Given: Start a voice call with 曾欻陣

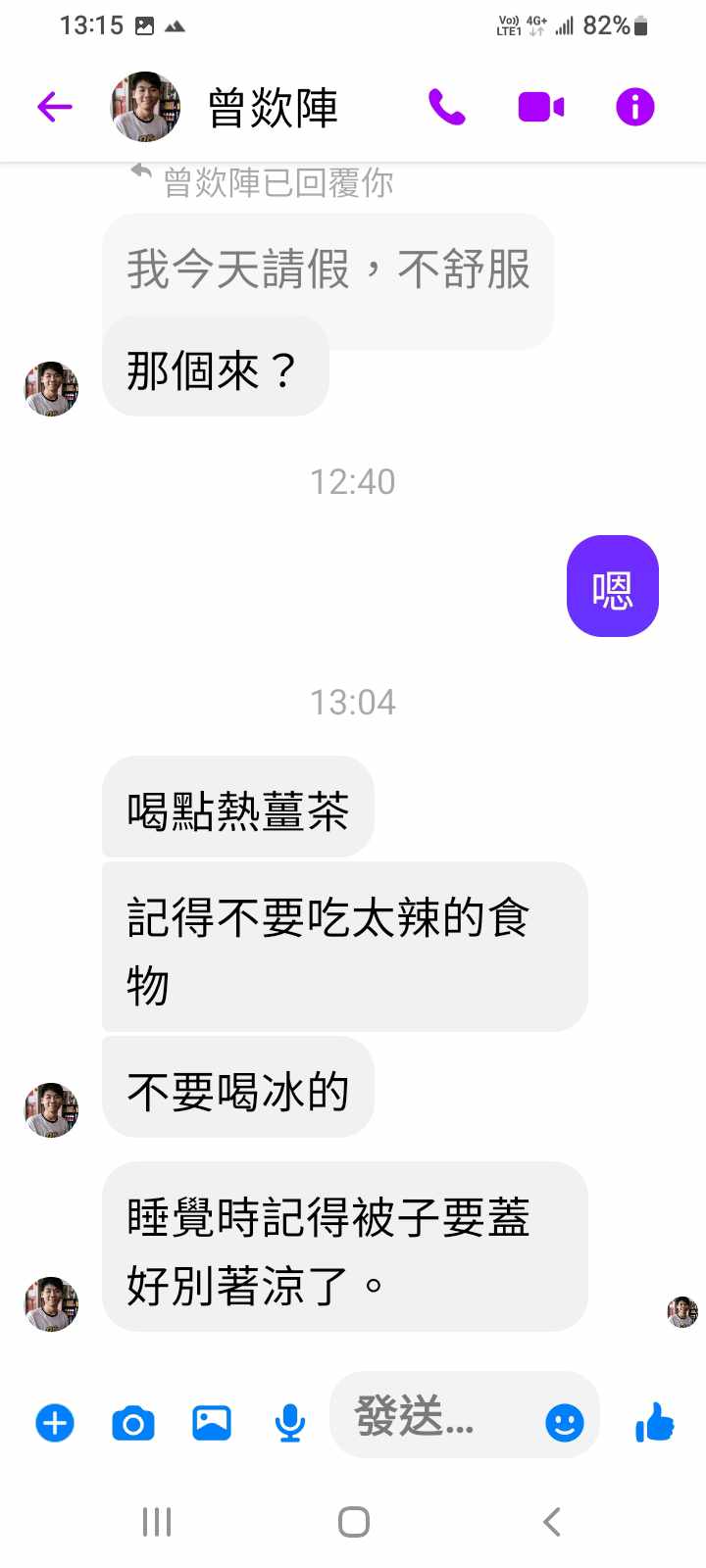Looking at the screenshot, I should click(447, 107).
